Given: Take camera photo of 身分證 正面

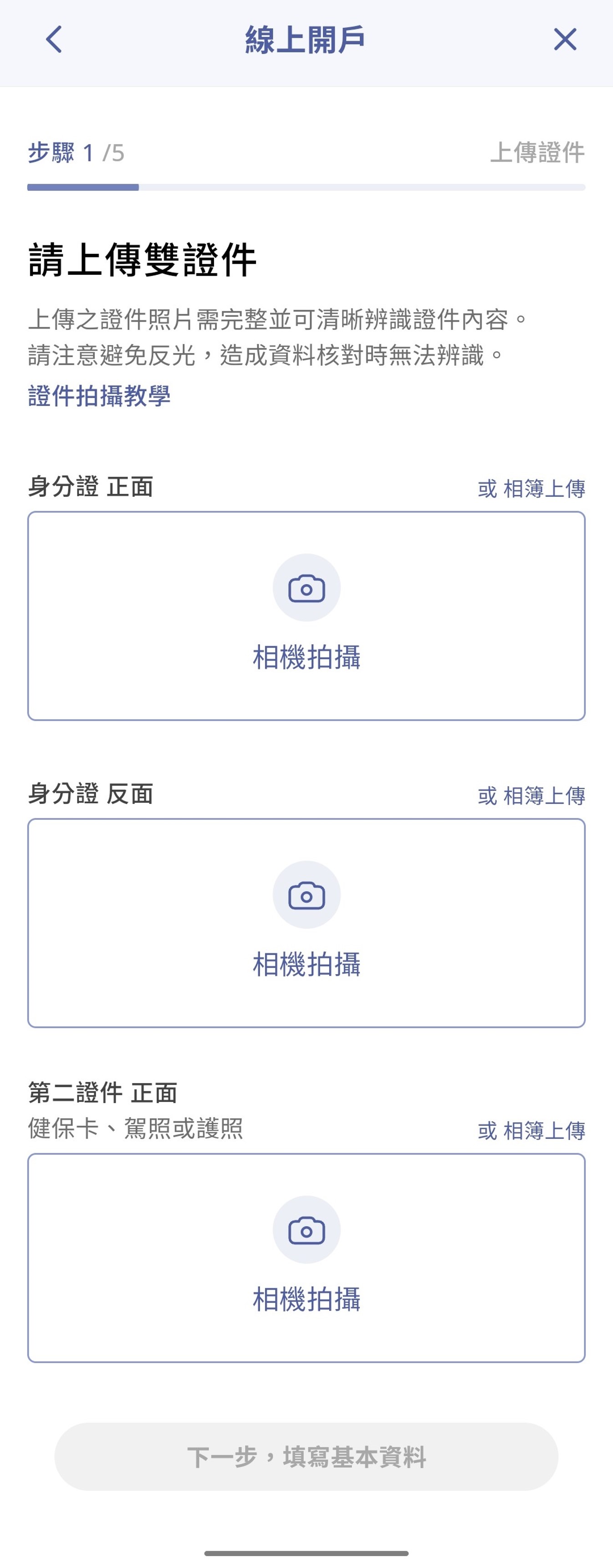Looking at the screenshot, I should (306, 615).
